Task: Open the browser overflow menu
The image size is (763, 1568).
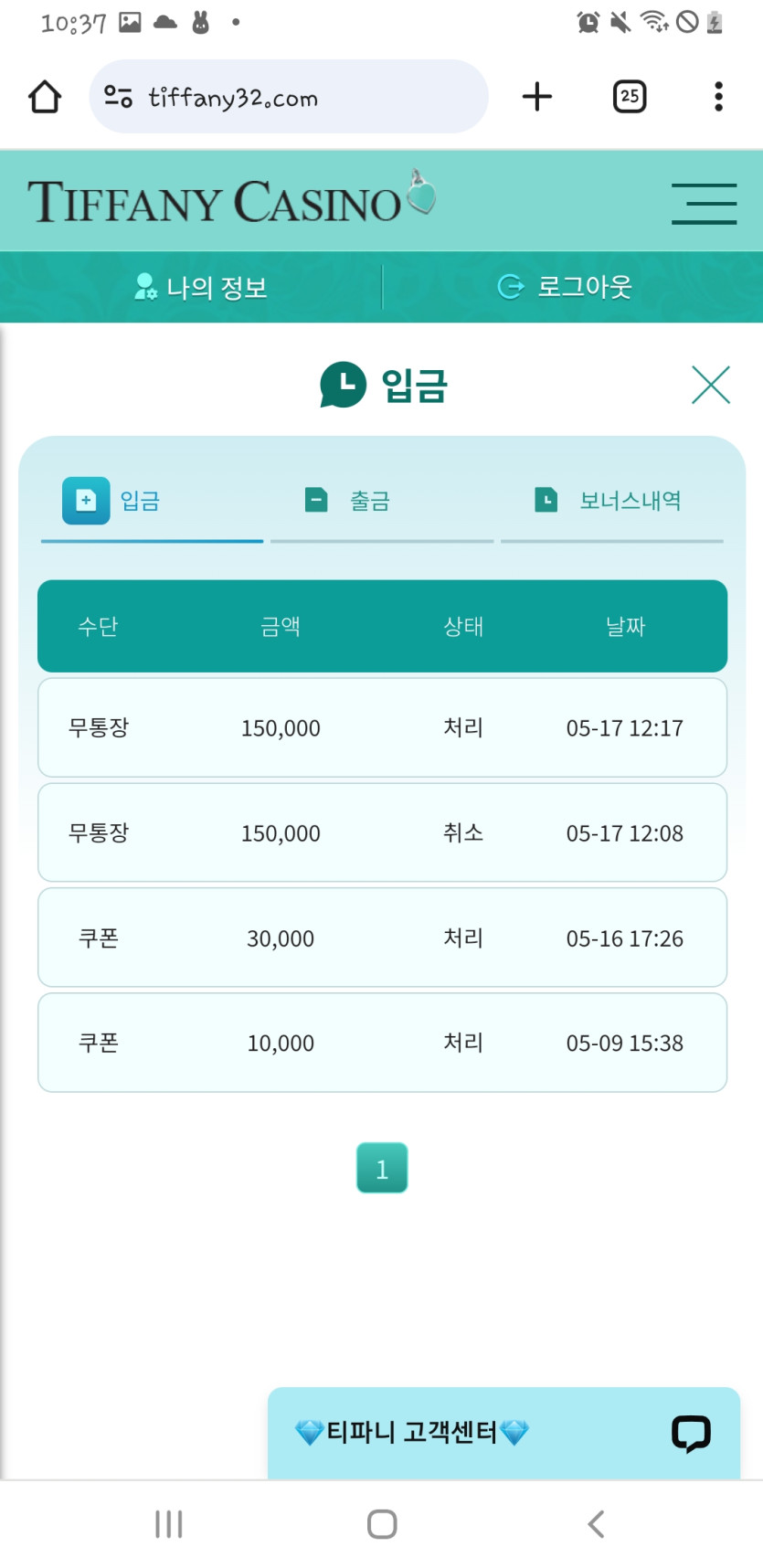Action: click(x=718, y=97)
